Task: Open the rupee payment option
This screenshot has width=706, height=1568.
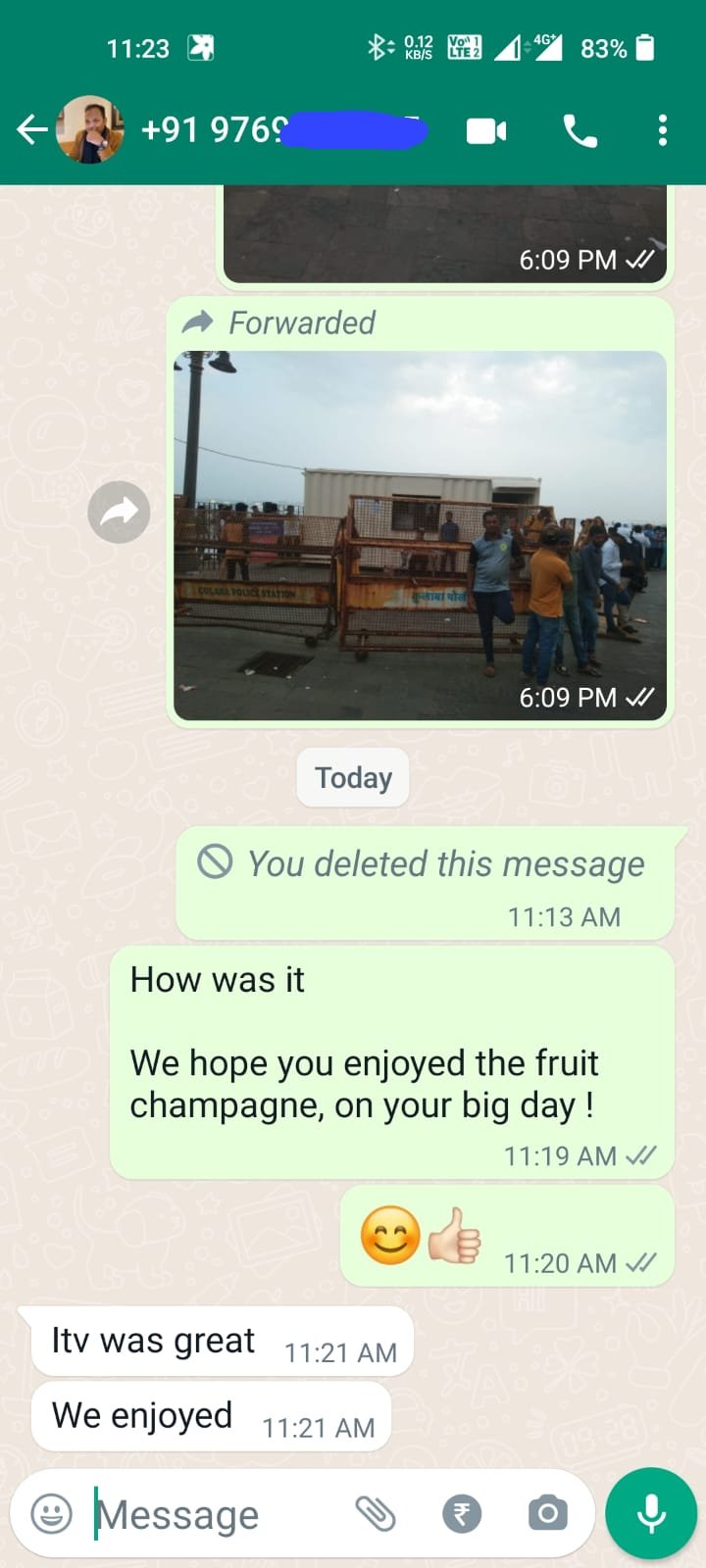Action: point(462,1514)
